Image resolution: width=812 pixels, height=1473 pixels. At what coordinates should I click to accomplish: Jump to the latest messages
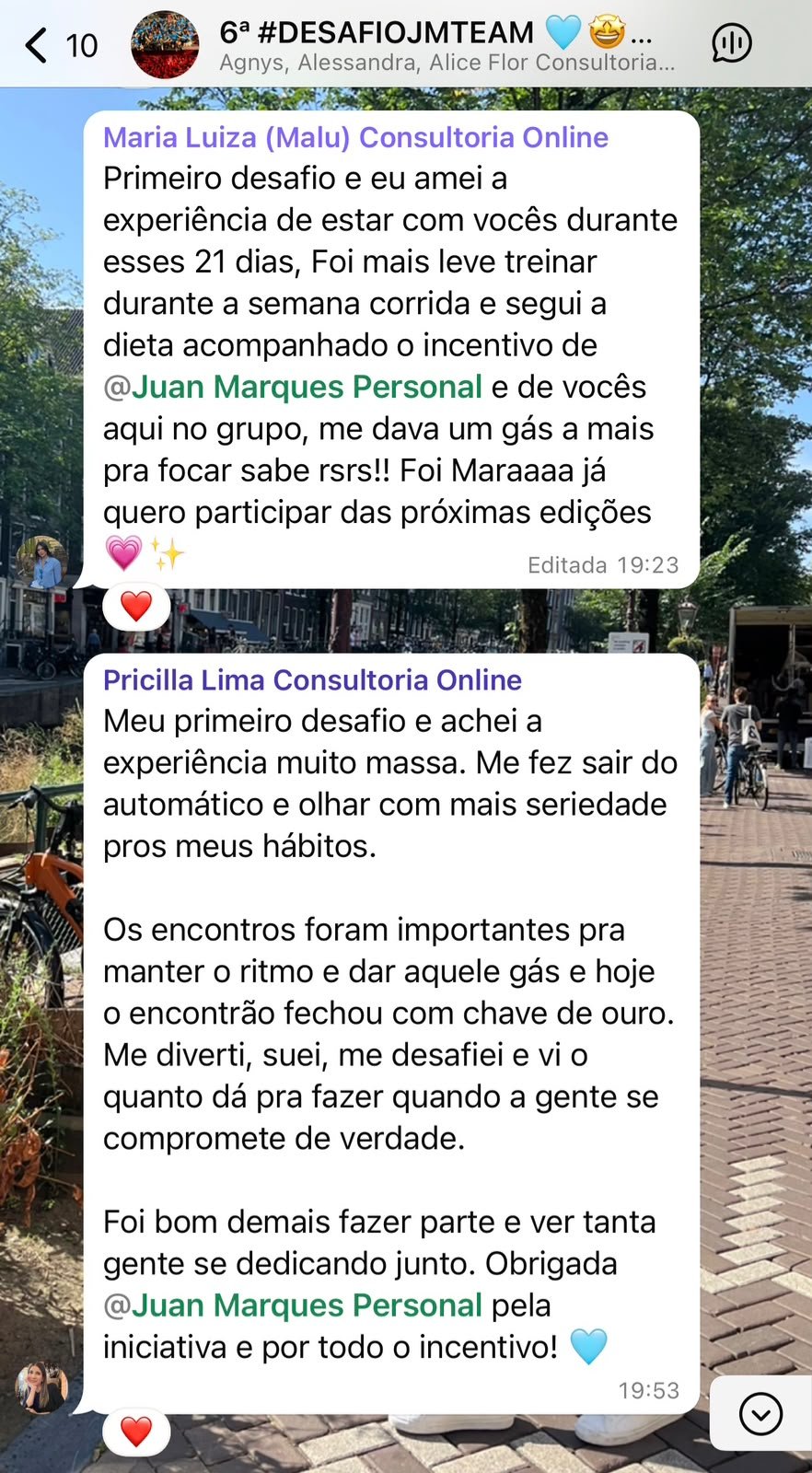(x=760, y=1414)
